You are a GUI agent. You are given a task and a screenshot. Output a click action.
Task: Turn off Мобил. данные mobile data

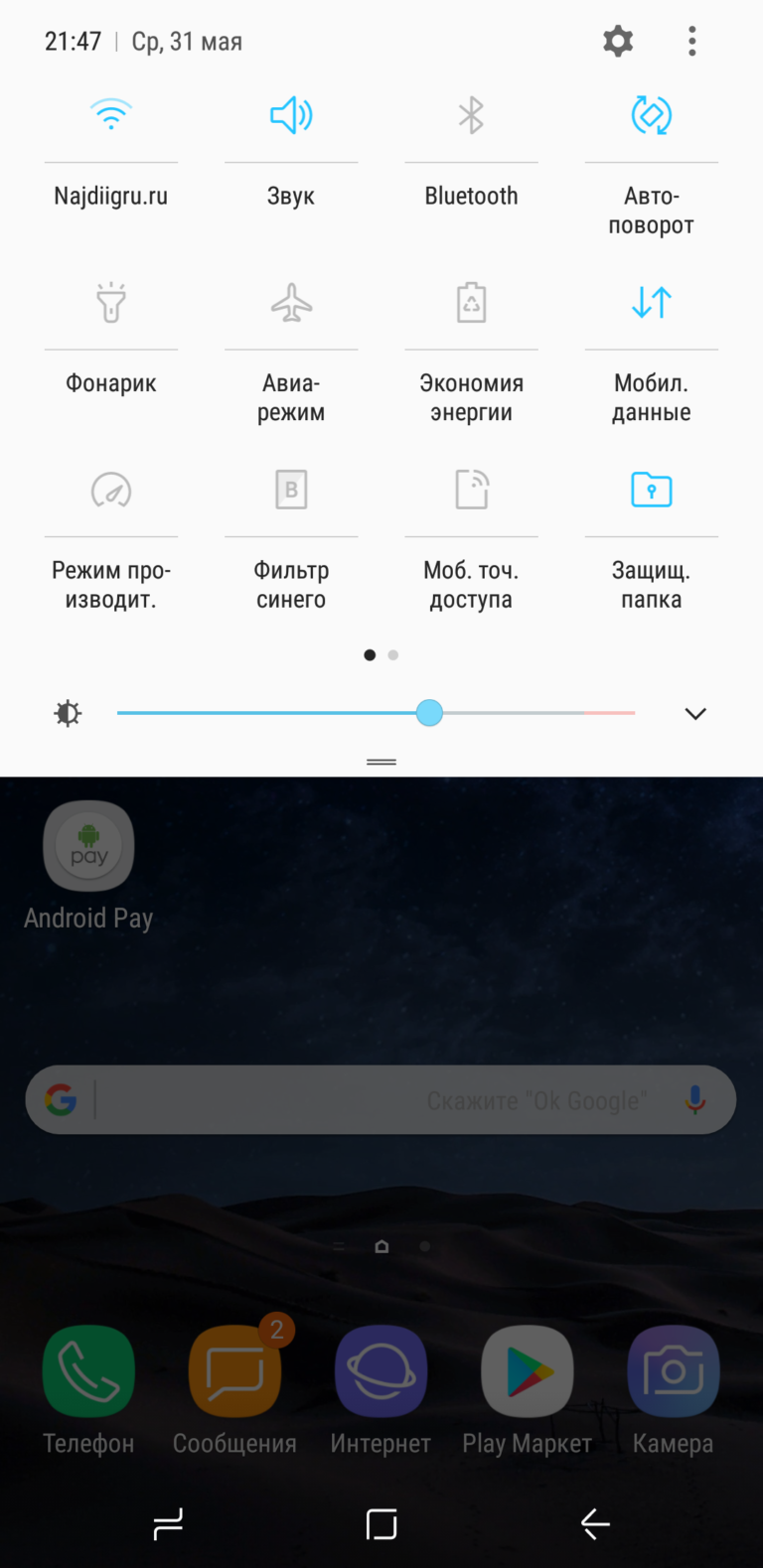652,303
